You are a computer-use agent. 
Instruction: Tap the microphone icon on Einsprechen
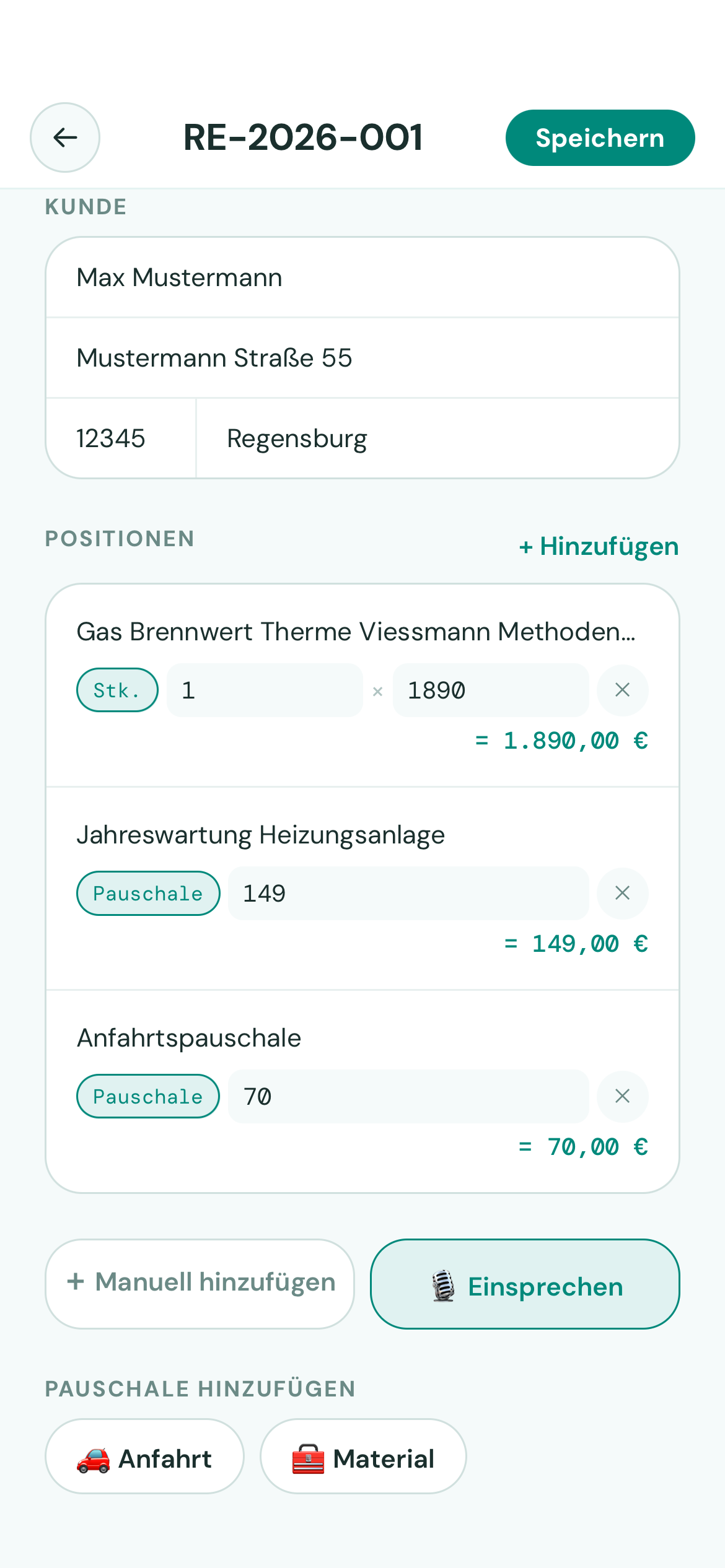click(444, 1286)
